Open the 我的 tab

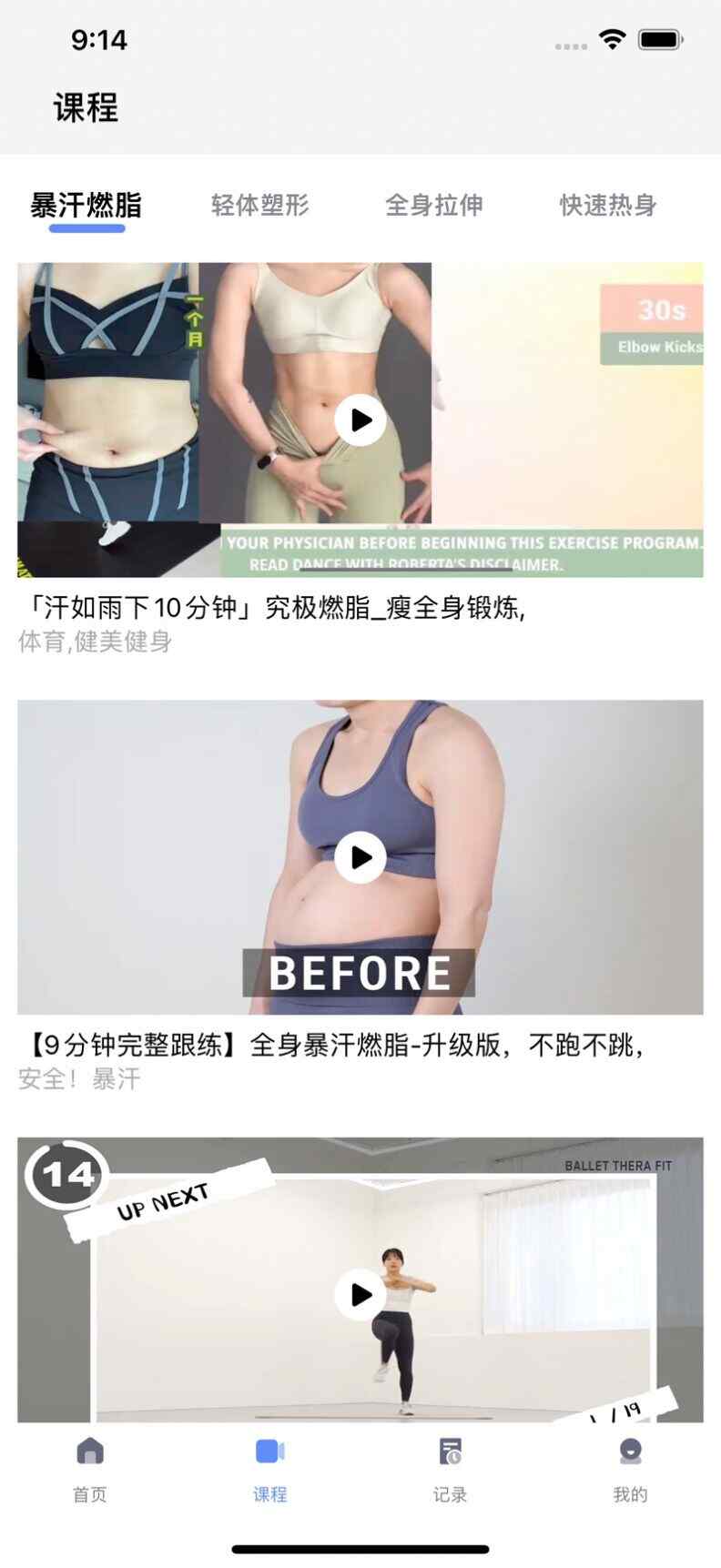[630, 1469]
